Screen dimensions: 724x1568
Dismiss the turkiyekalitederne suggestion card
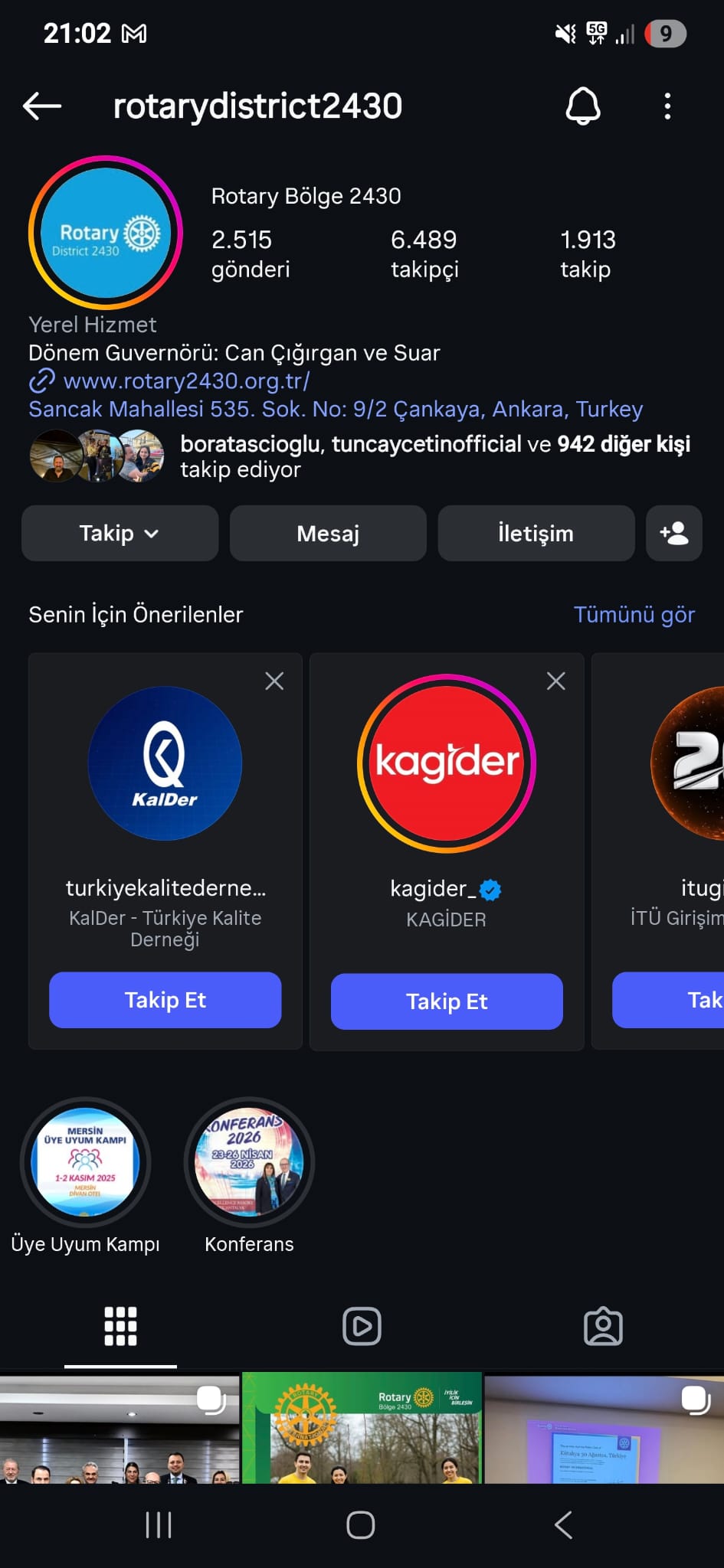pyautogui.click(x=274, y=681)
